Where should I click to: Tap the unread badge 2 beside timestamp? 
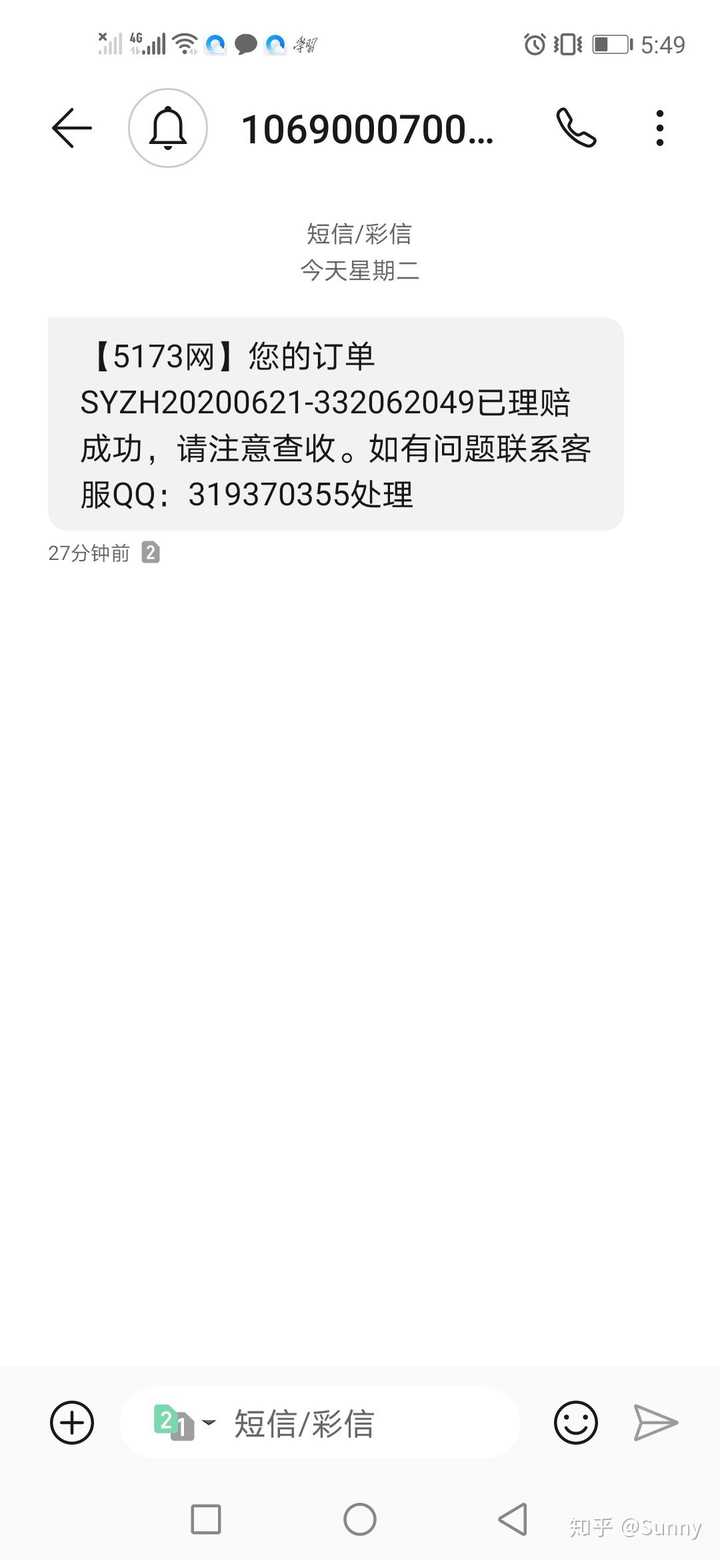pyautogui.click(x=150, y=552)
